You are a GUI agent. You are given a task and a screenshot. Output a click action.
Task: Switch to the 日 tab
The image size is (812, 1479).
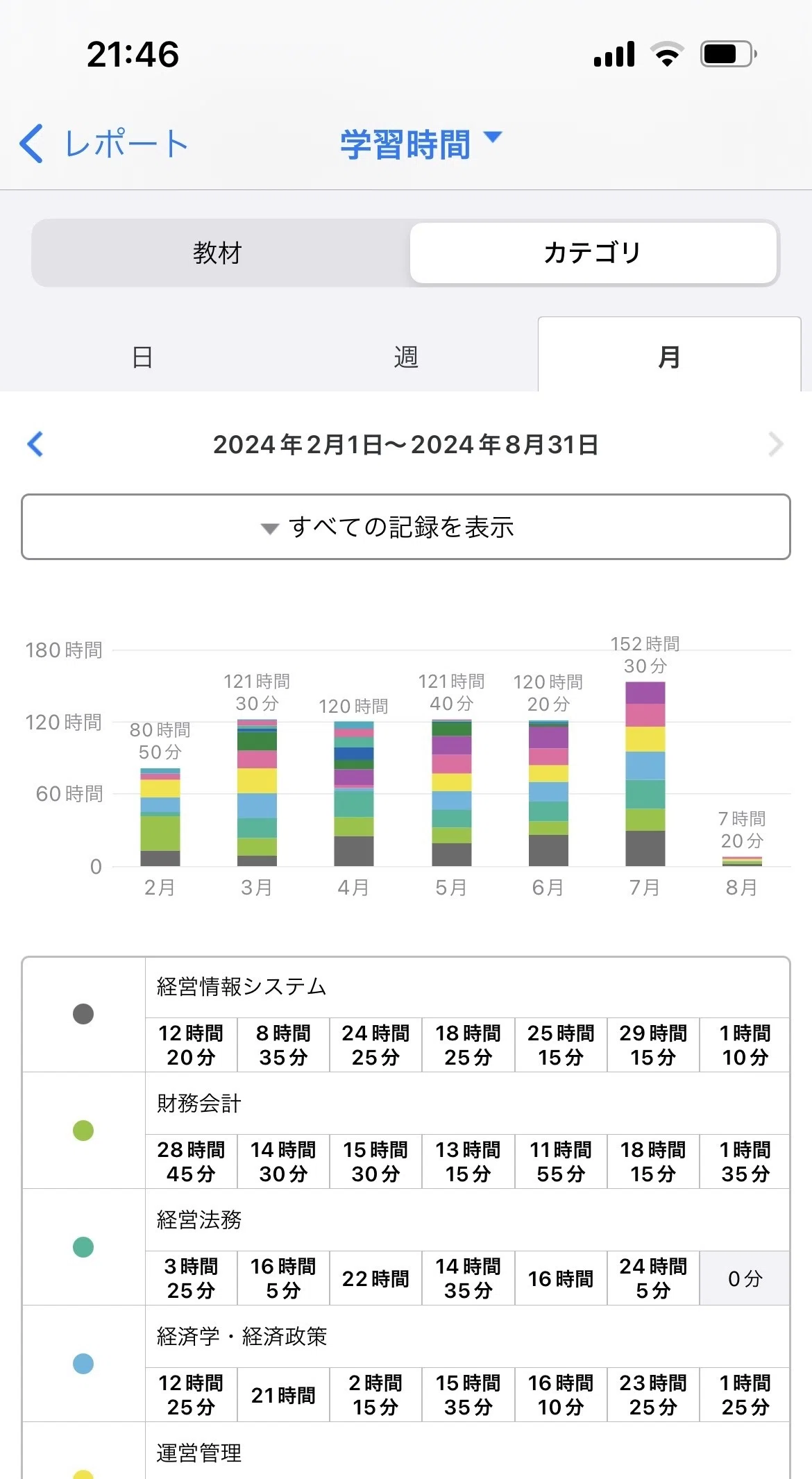[x=142, y=357]
